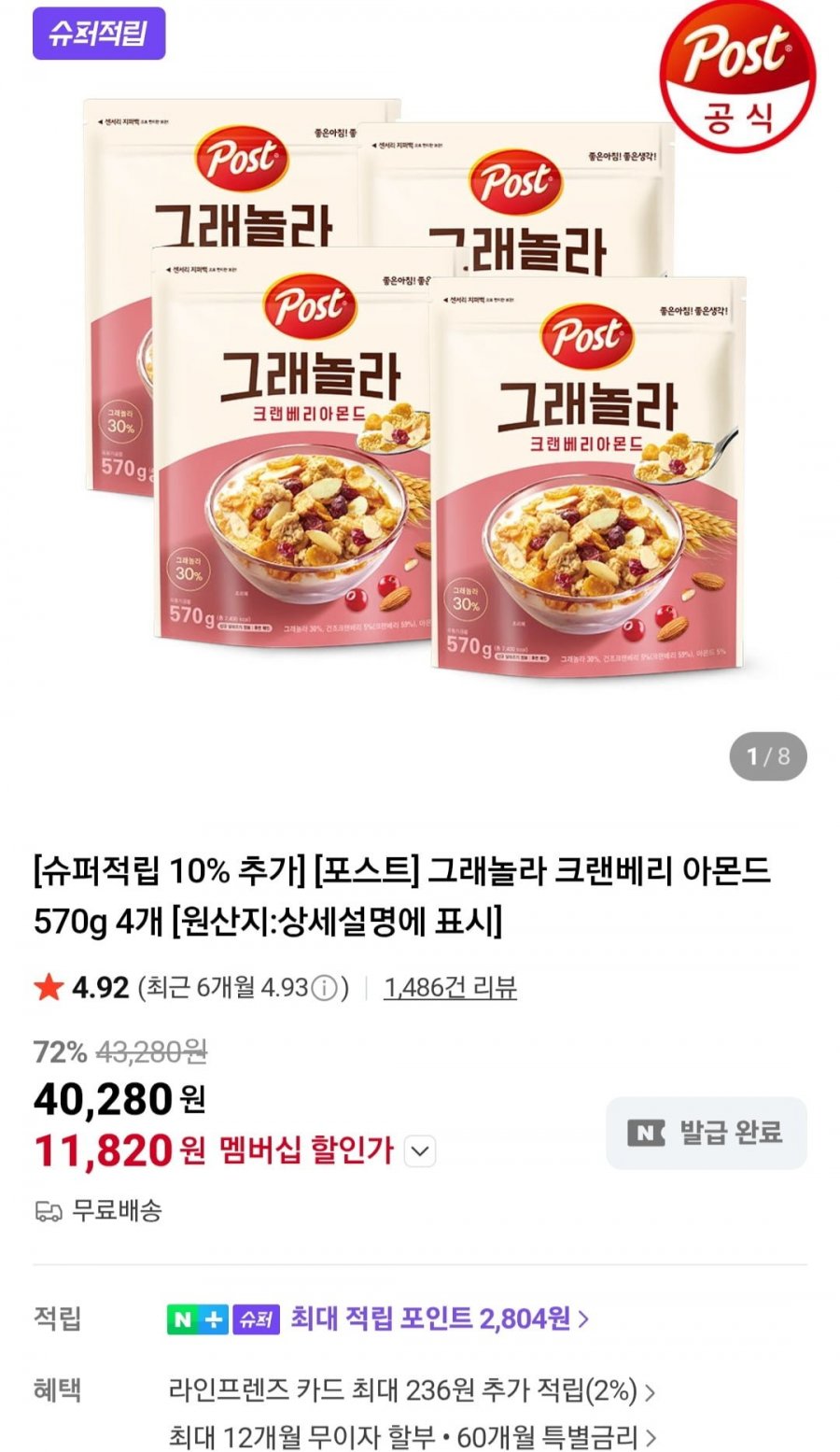This screenshot has height=1452, width=840.
Task: Open 최대 적립 포인트 2,804원 details
Action: point(439,1318)
